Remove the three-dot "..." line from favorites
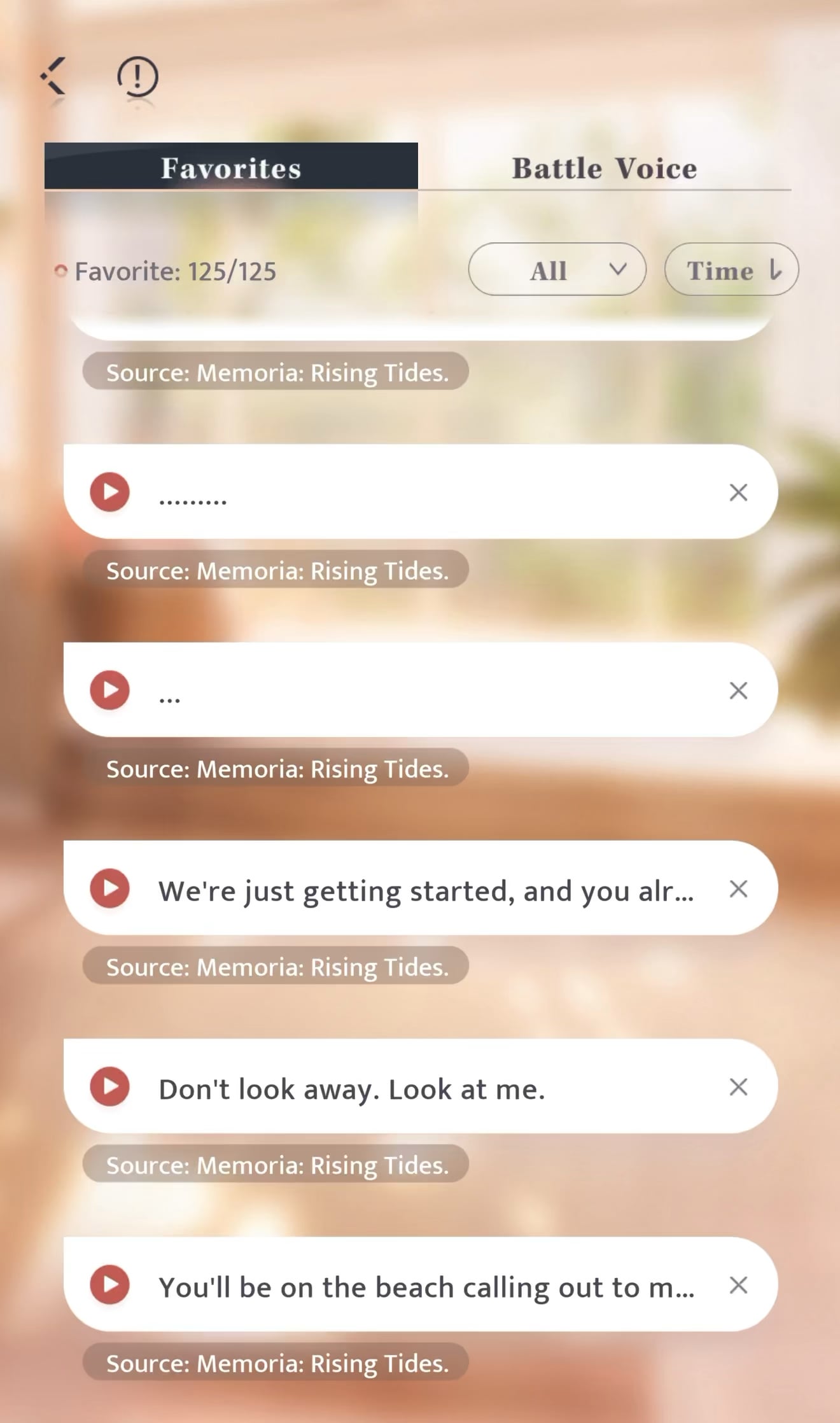 click(x=738, y=690)
